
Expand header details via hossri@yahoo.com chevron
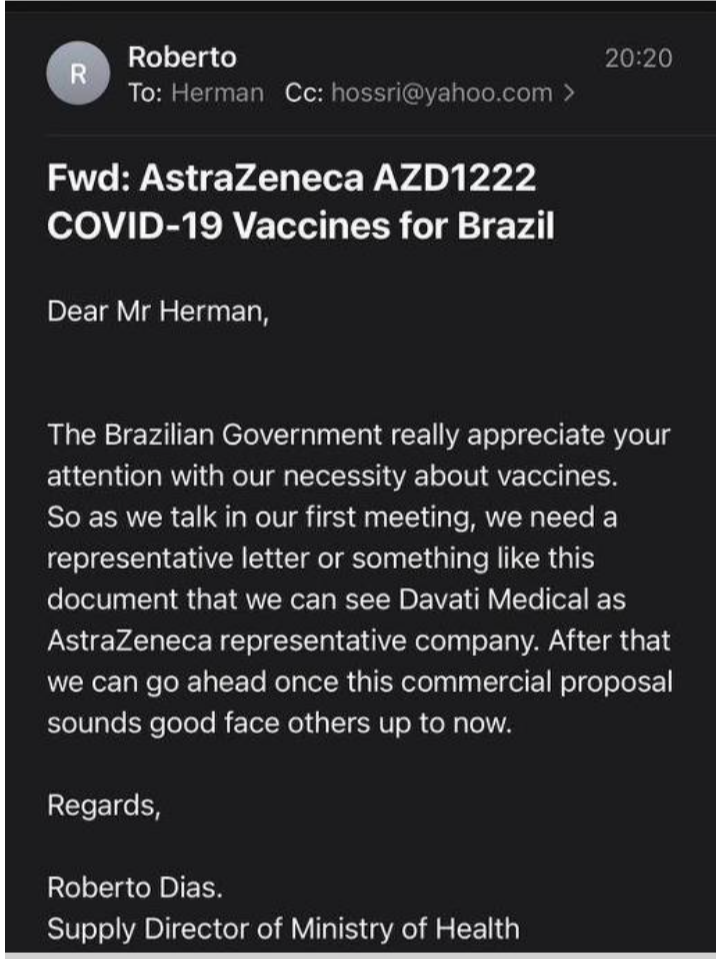point(570,94)
